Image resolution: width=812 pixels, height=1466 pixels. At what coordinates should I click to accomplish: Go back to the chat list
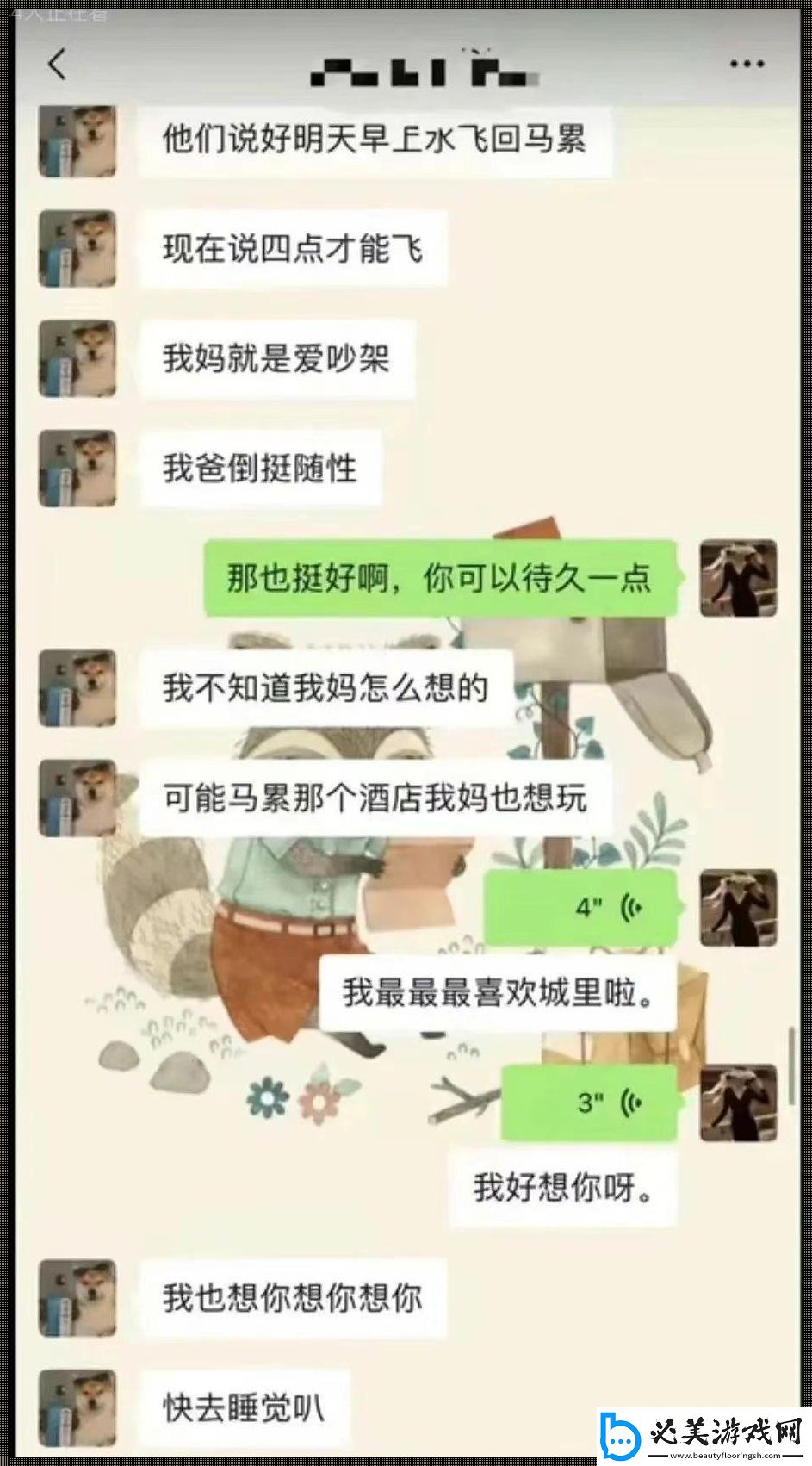coord(58,65)
